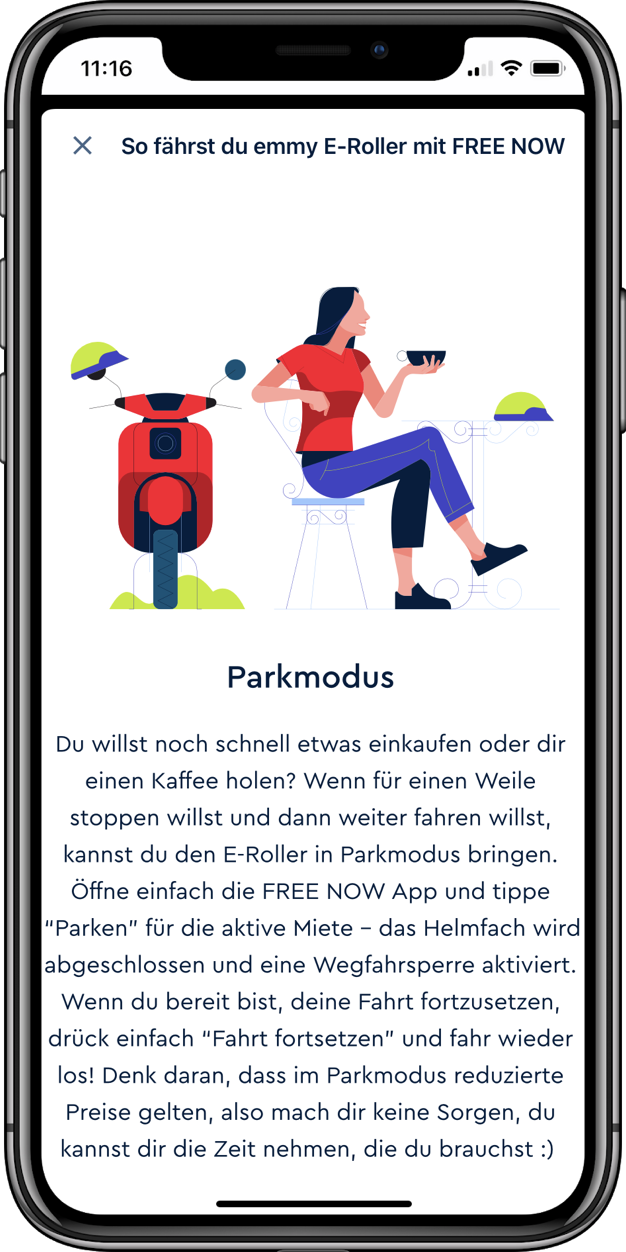Close the emmy E-Roller guide
Image resolution: width=626 pixels, height=1252 pixels.
click(x=82, y=146)
